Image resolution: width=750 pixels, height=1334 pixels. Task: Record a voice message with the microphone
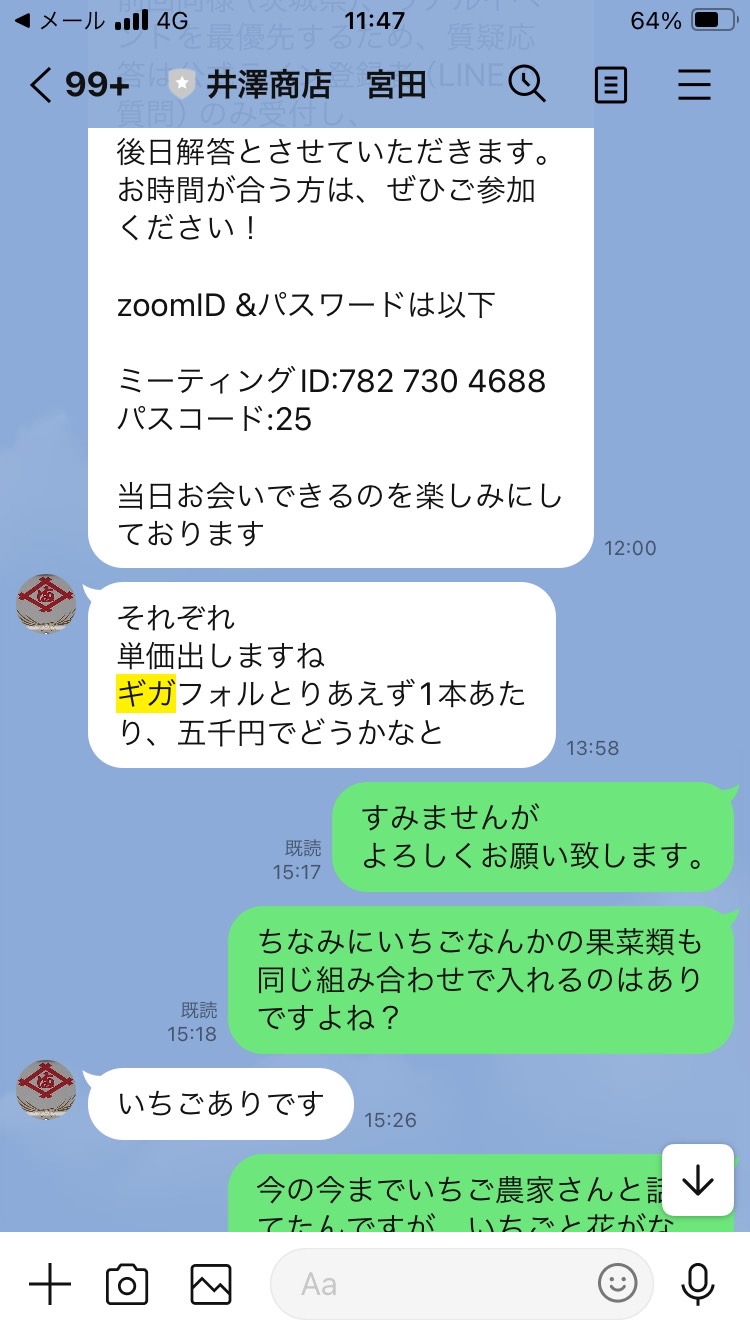pyautogui.click(x=697, y=1284)
